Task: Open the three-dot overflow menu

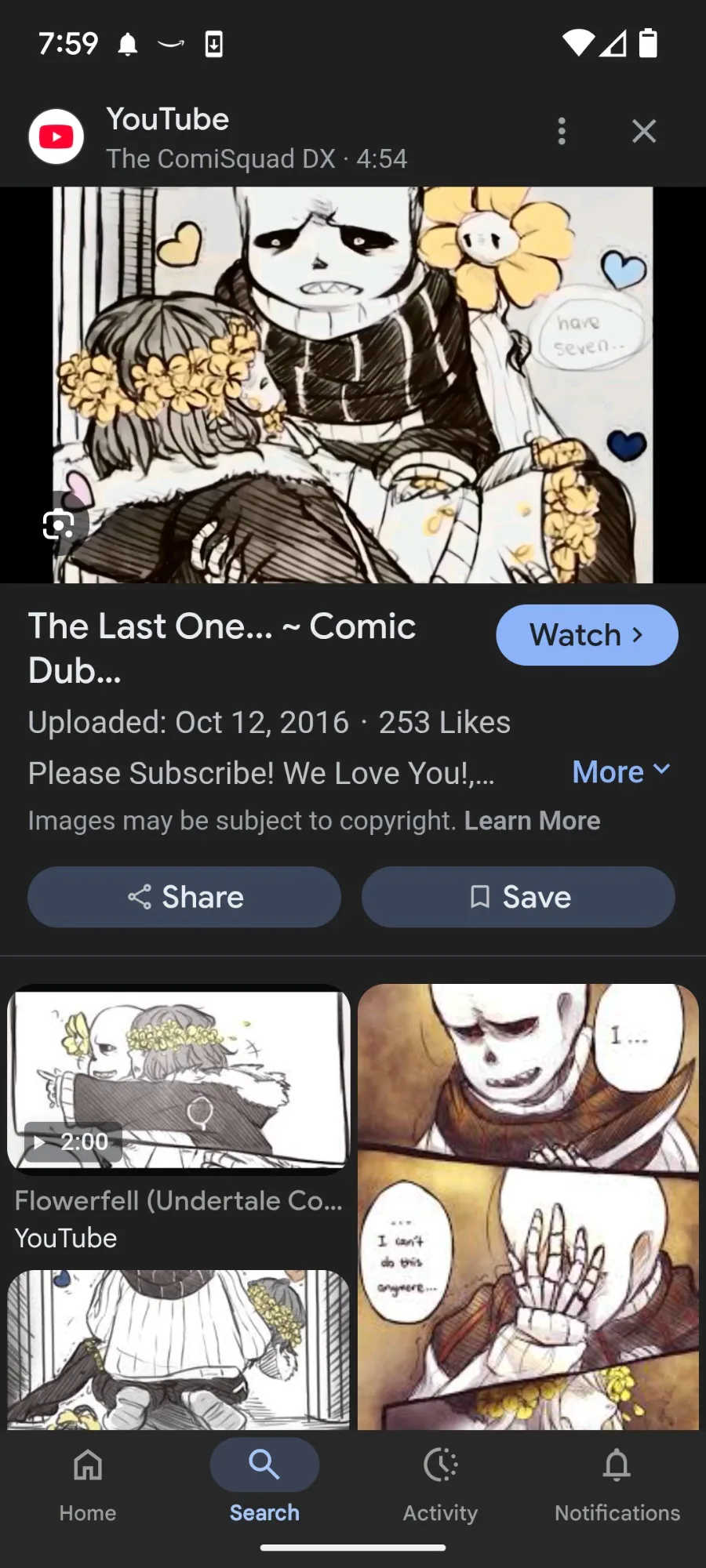Action: coord(562,132)
